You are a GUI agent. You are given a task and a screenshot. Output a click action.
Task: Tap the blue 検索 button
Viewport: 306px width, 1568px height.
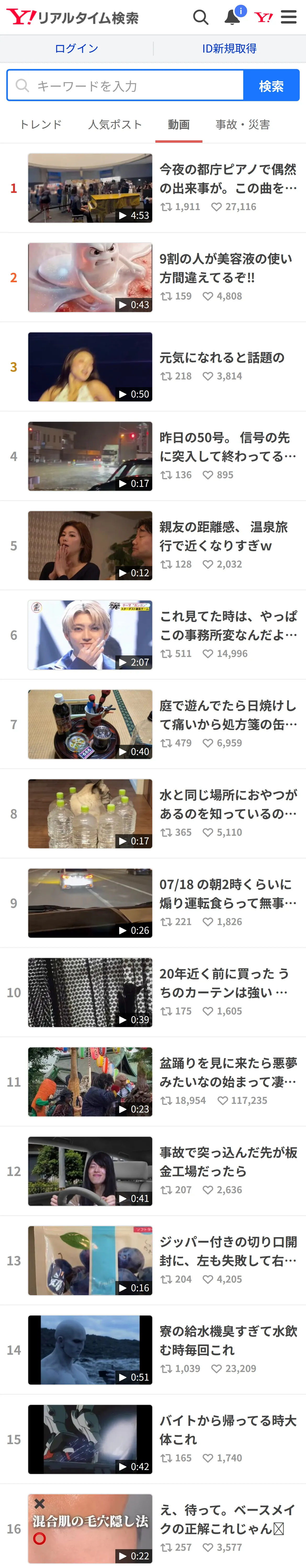(271, 86)
